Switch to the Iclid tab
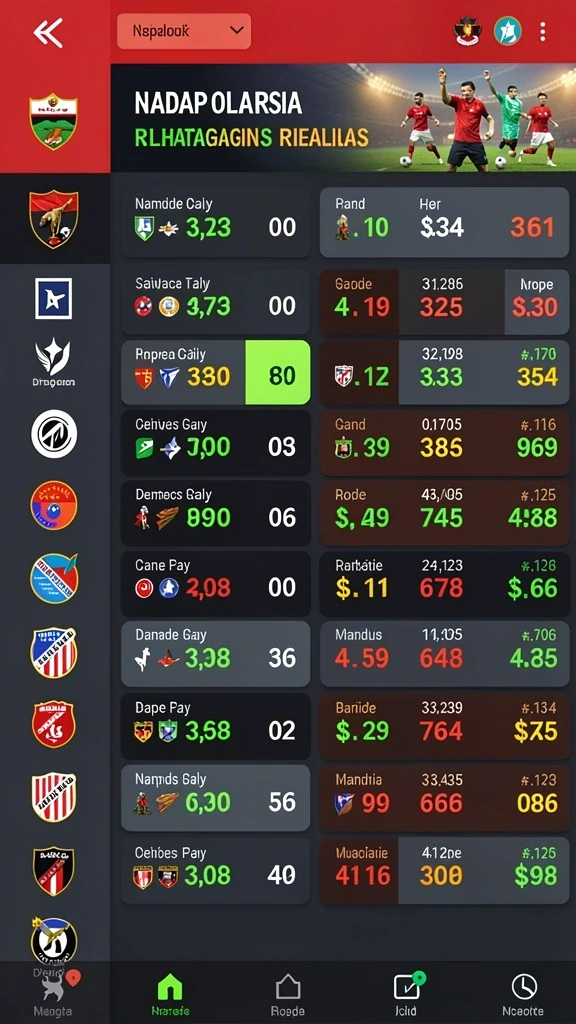Screen dimensions: 576x1024 [406, 995]
